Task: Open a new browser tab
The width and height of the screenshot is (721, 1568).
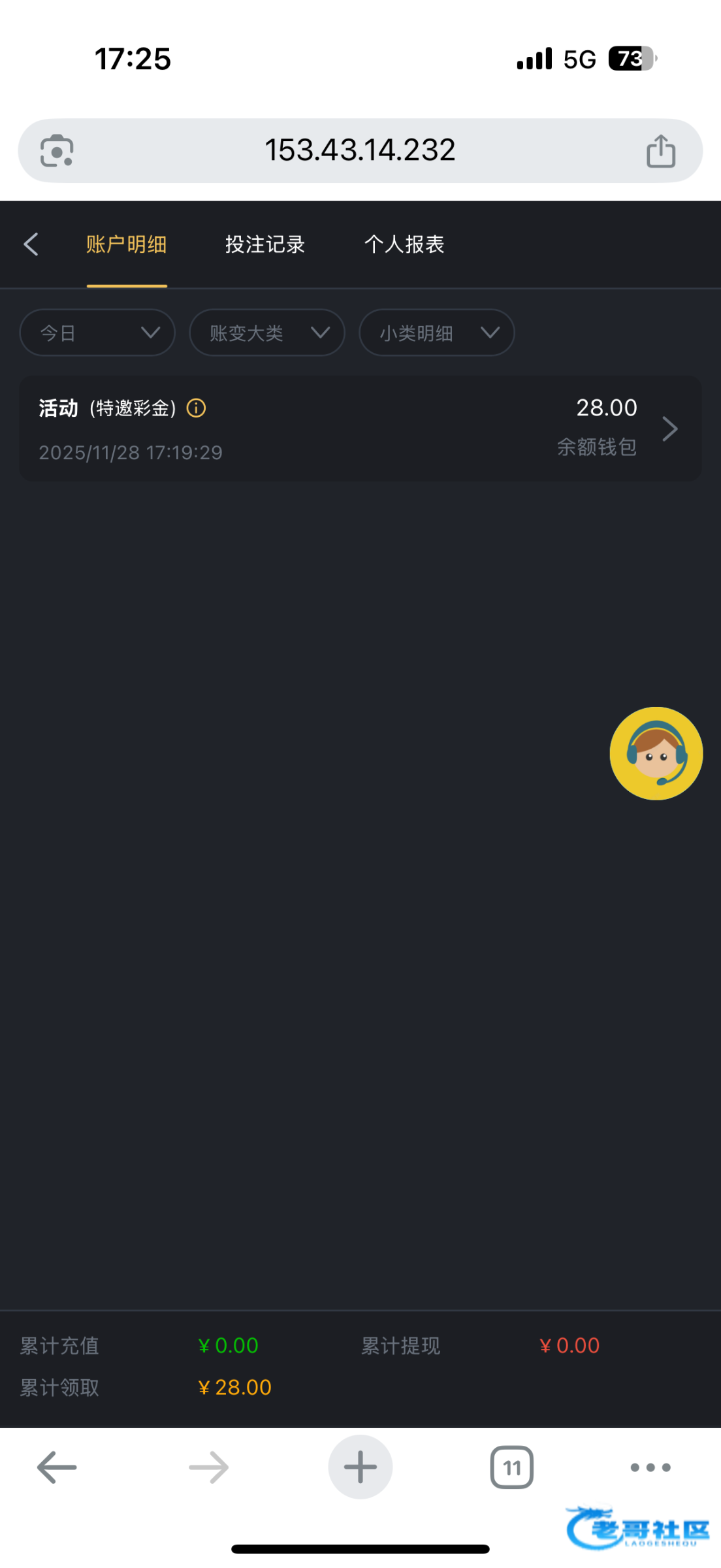Action: point(360,1467)
